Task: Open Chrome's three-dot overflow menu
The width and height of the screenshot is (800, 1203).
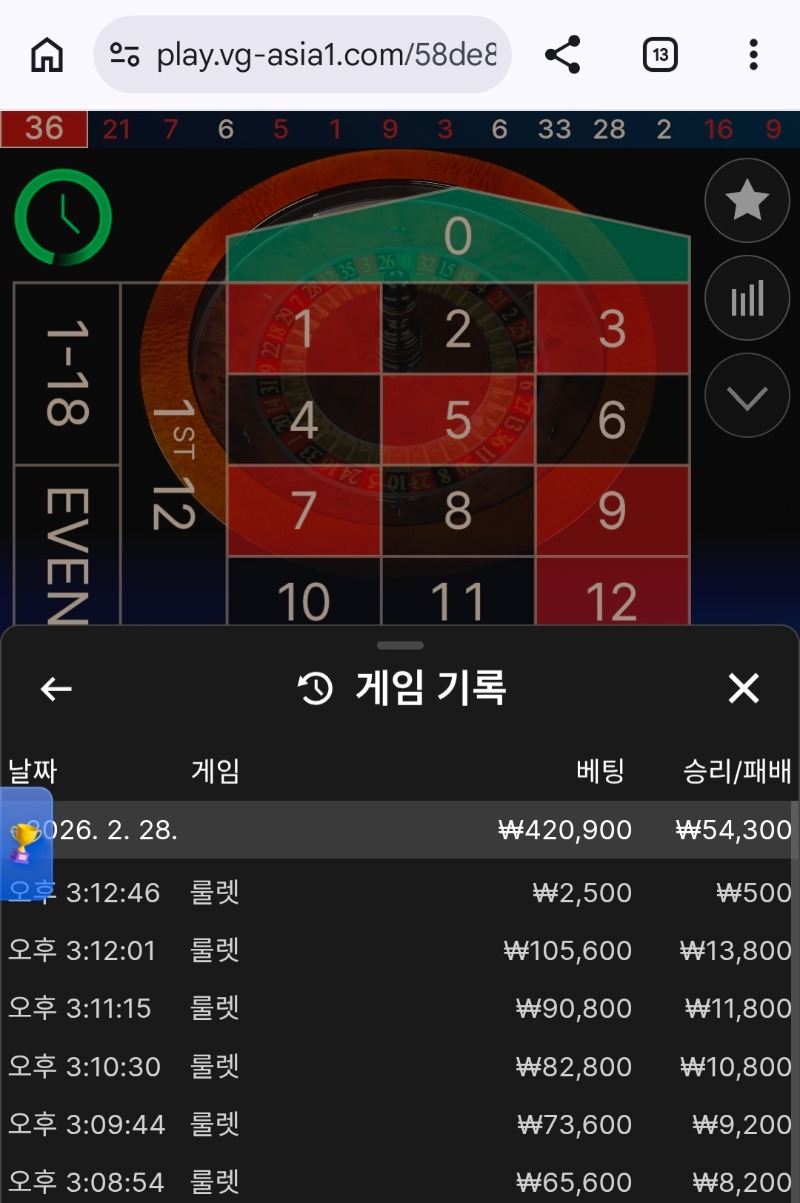Action: click(753, 55)
